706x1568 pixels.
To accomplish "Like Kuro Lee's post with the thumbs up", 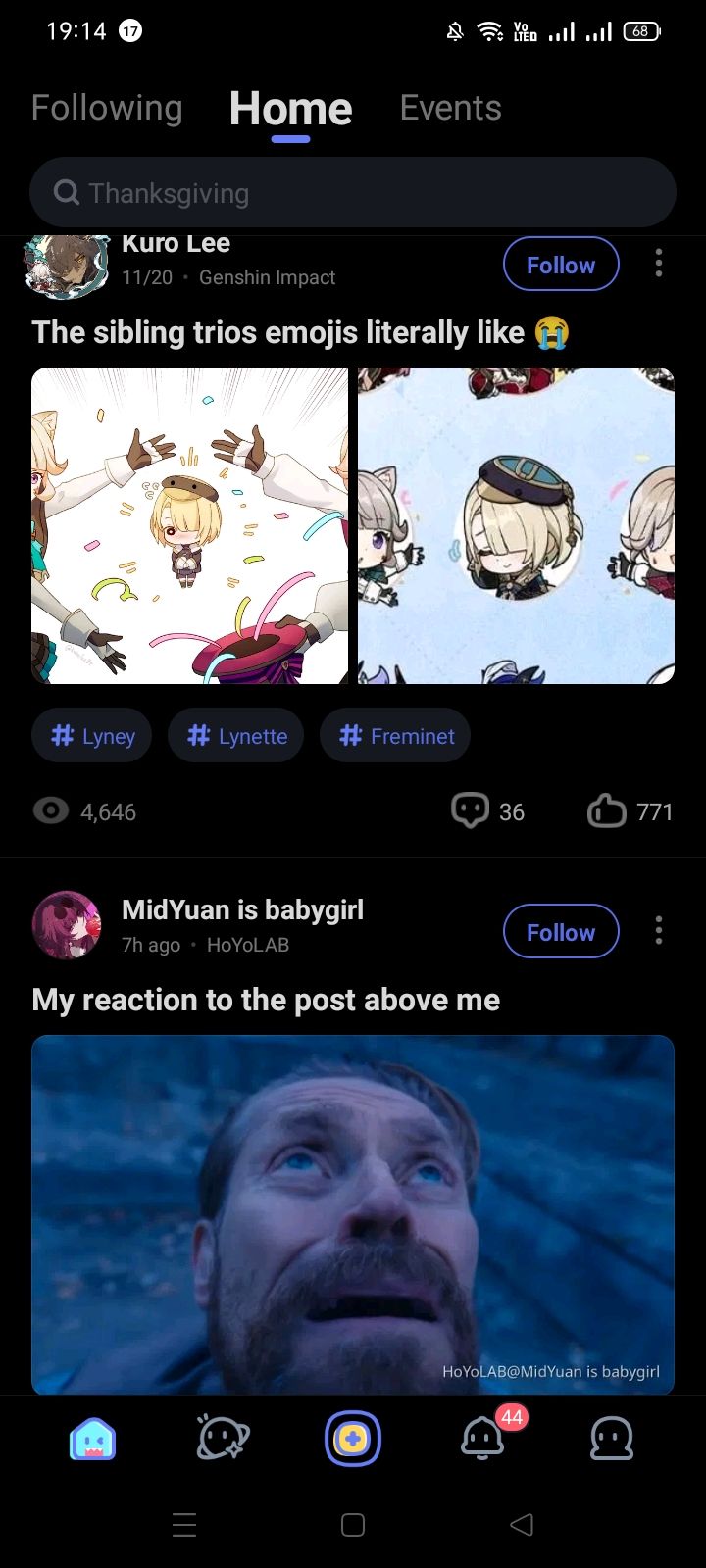I will (x=608, y=810).
